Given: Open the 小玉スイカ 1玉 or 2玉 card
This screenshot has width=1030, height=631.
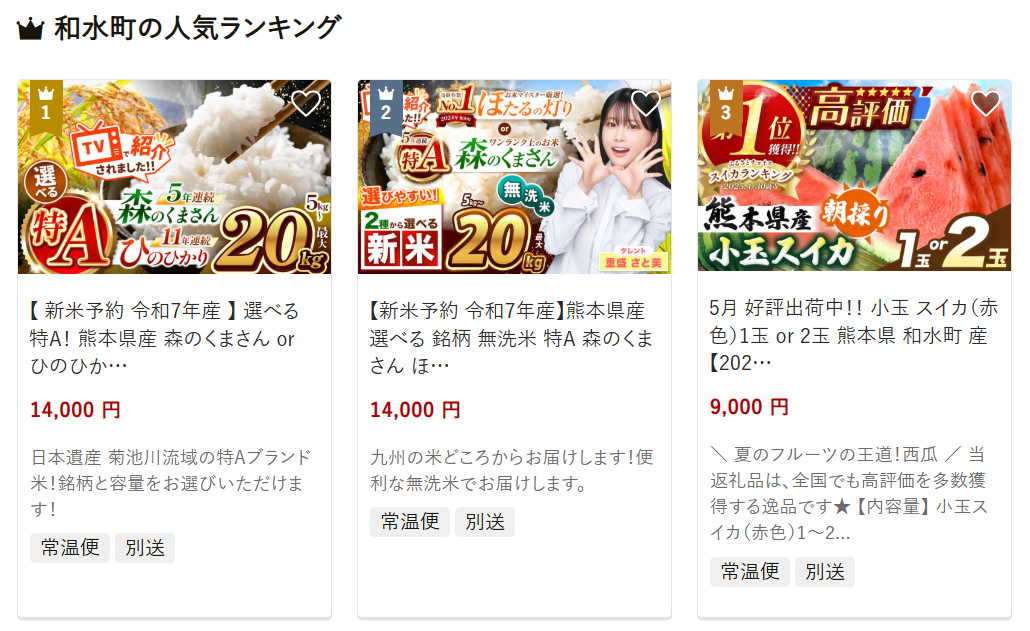Looking at the screenshot, I should [848, 335].
